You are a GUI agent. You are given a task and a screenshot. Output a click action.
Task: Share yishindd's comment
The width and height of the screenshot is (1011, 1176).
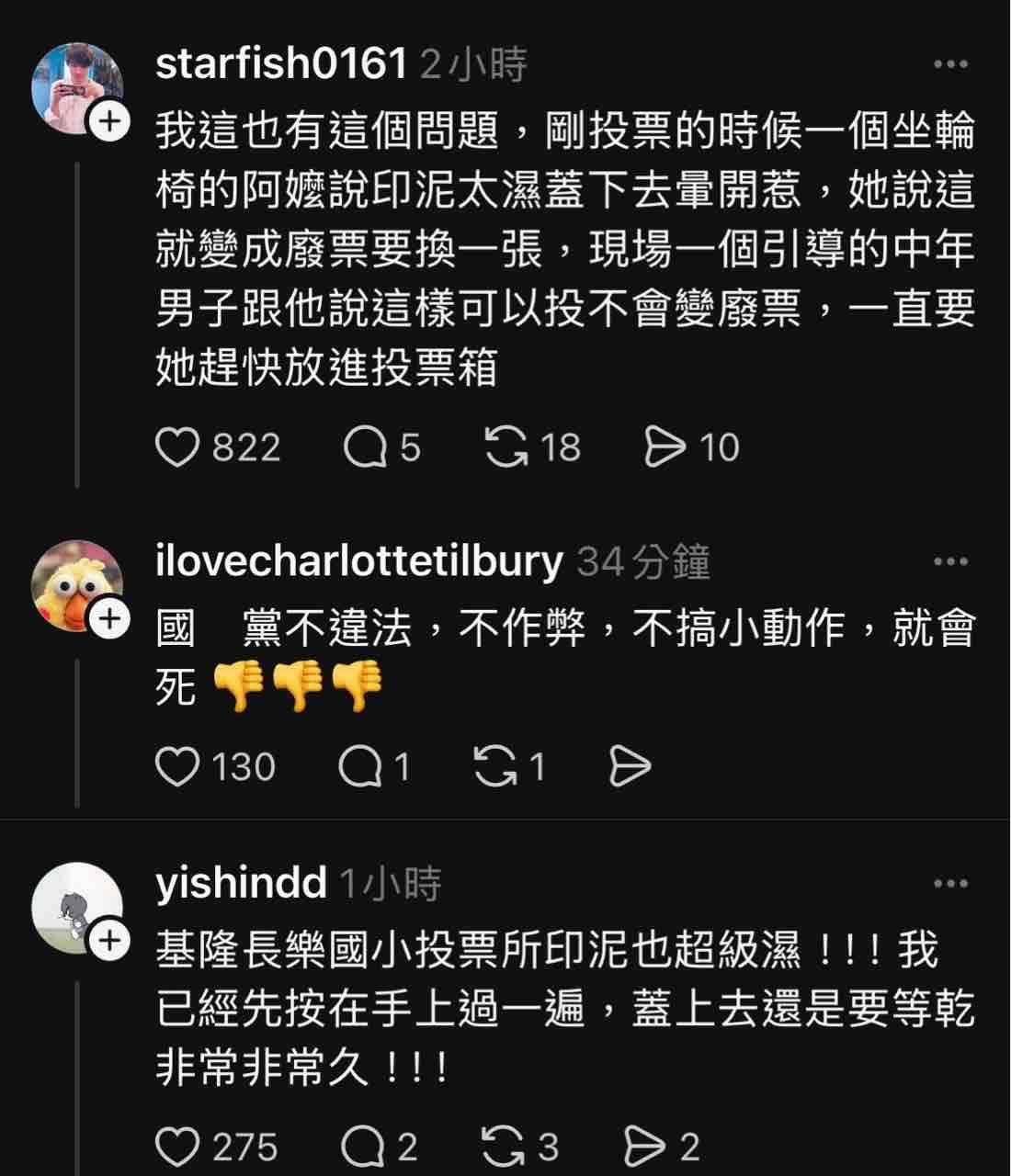(x=644, y=1147)
